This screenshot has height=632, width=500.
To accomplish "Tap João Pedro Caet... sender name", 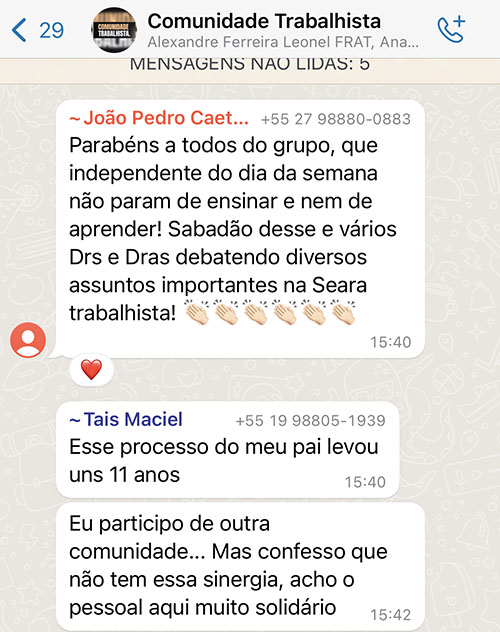I will 159,118.
